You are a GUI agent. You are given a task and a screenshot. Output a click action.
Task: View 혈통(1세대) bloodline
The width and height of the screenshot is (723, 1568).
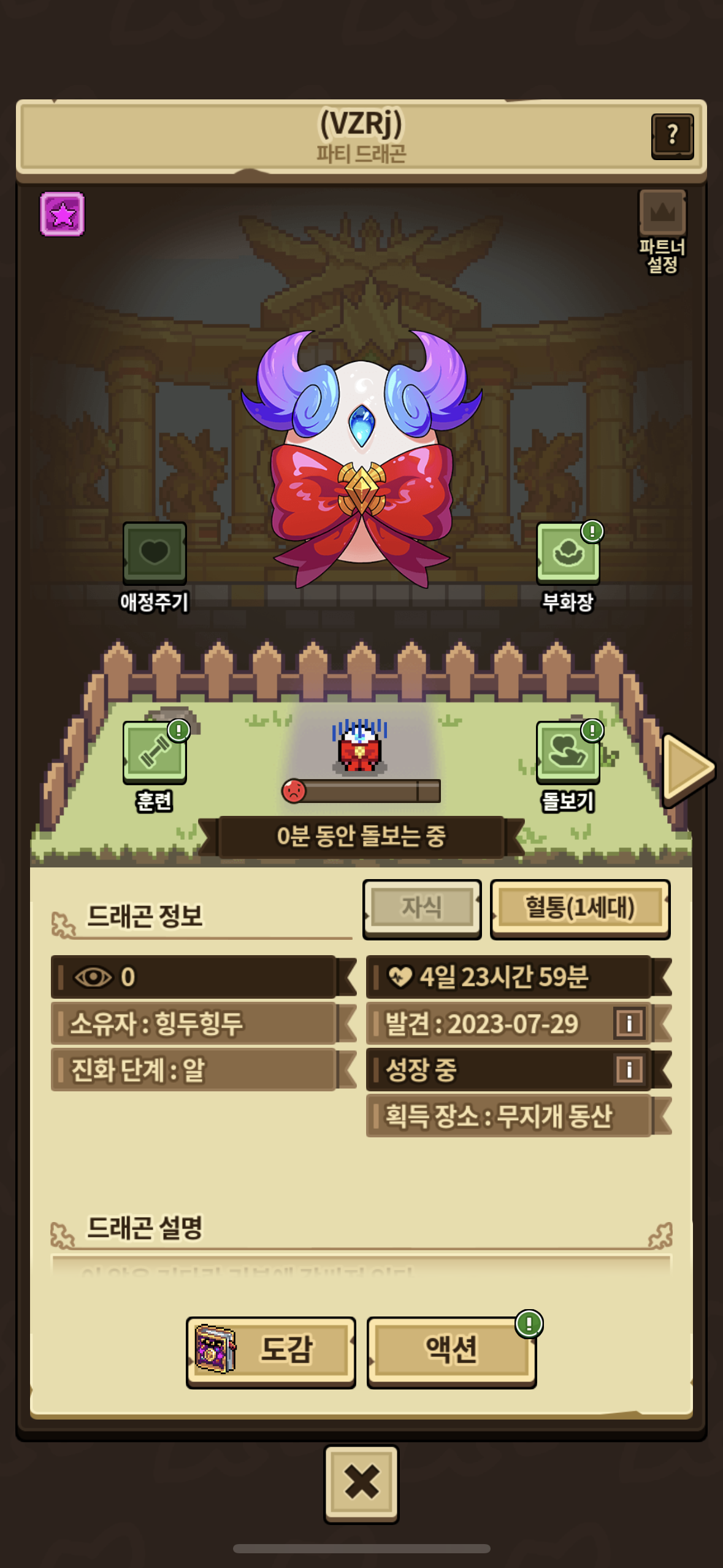point(580,909)
